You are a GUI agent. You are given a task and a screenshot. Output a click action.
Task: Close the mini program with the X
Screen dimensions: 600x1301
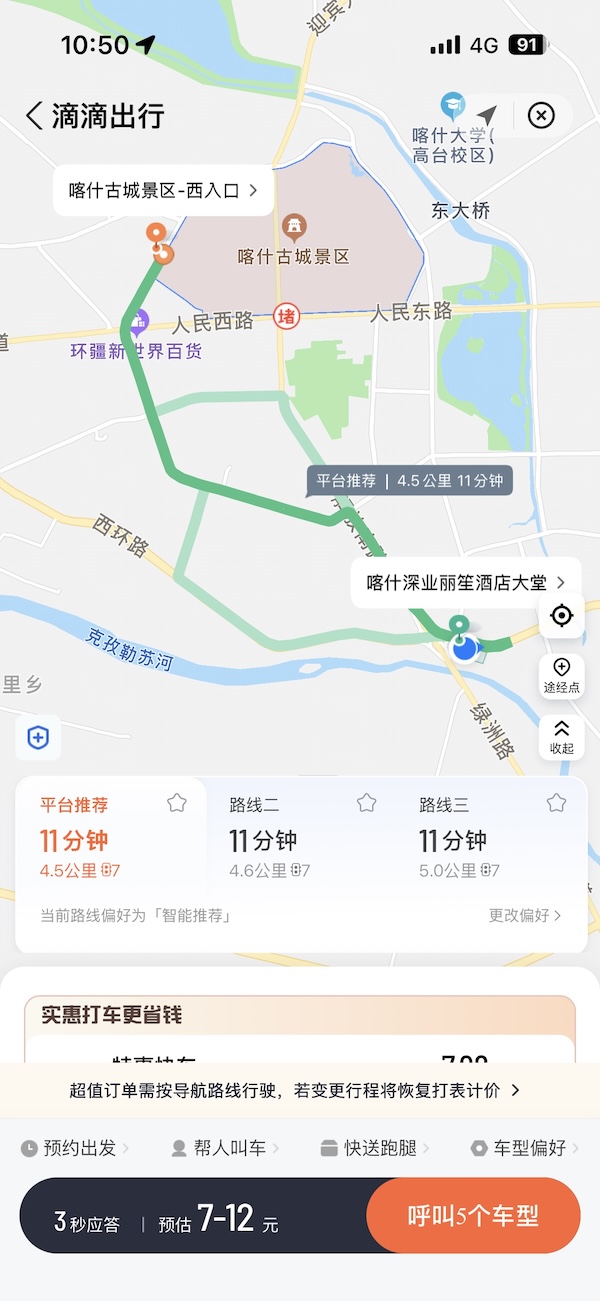[x=541, y=116]
